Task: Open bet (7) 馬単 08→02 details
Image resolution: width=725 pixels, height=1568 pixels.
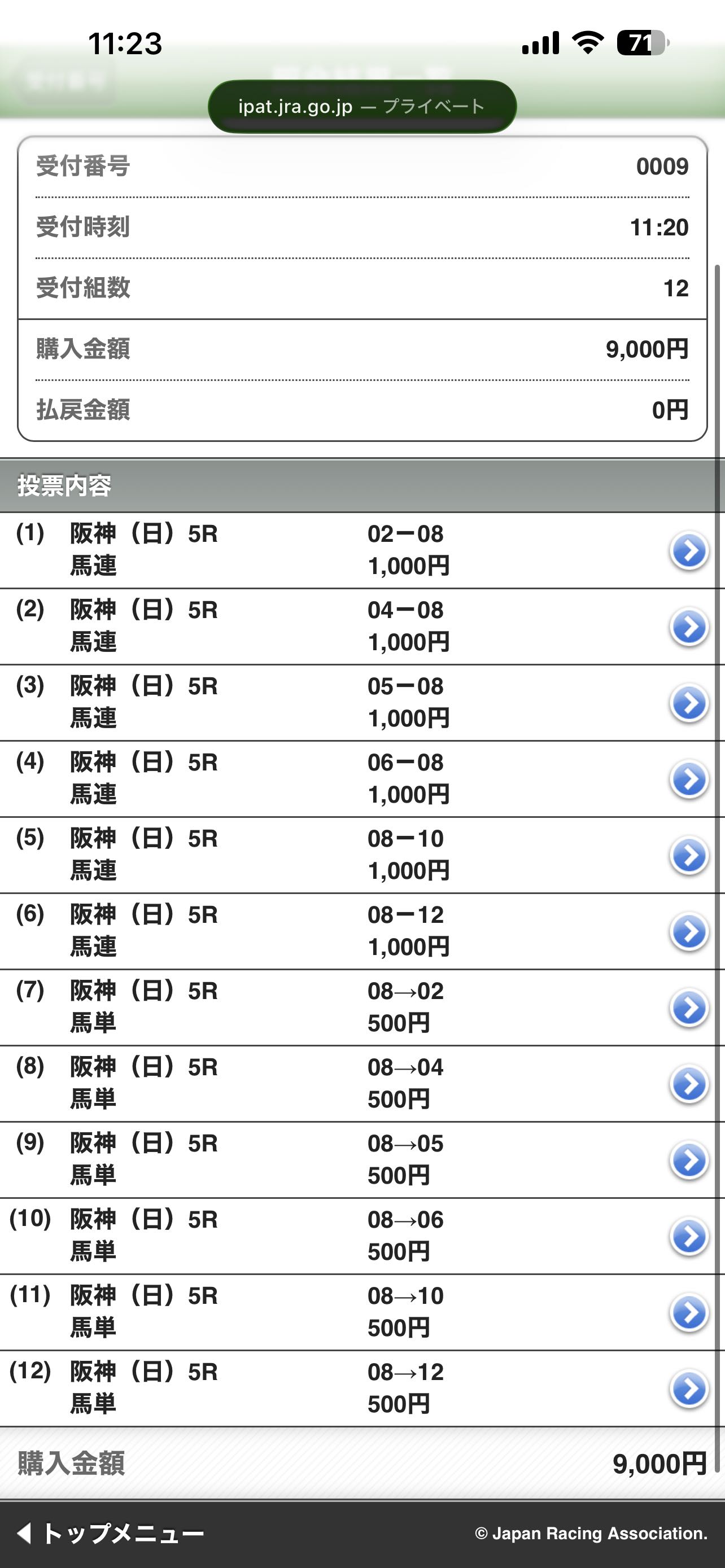Action: (688, 1008)
